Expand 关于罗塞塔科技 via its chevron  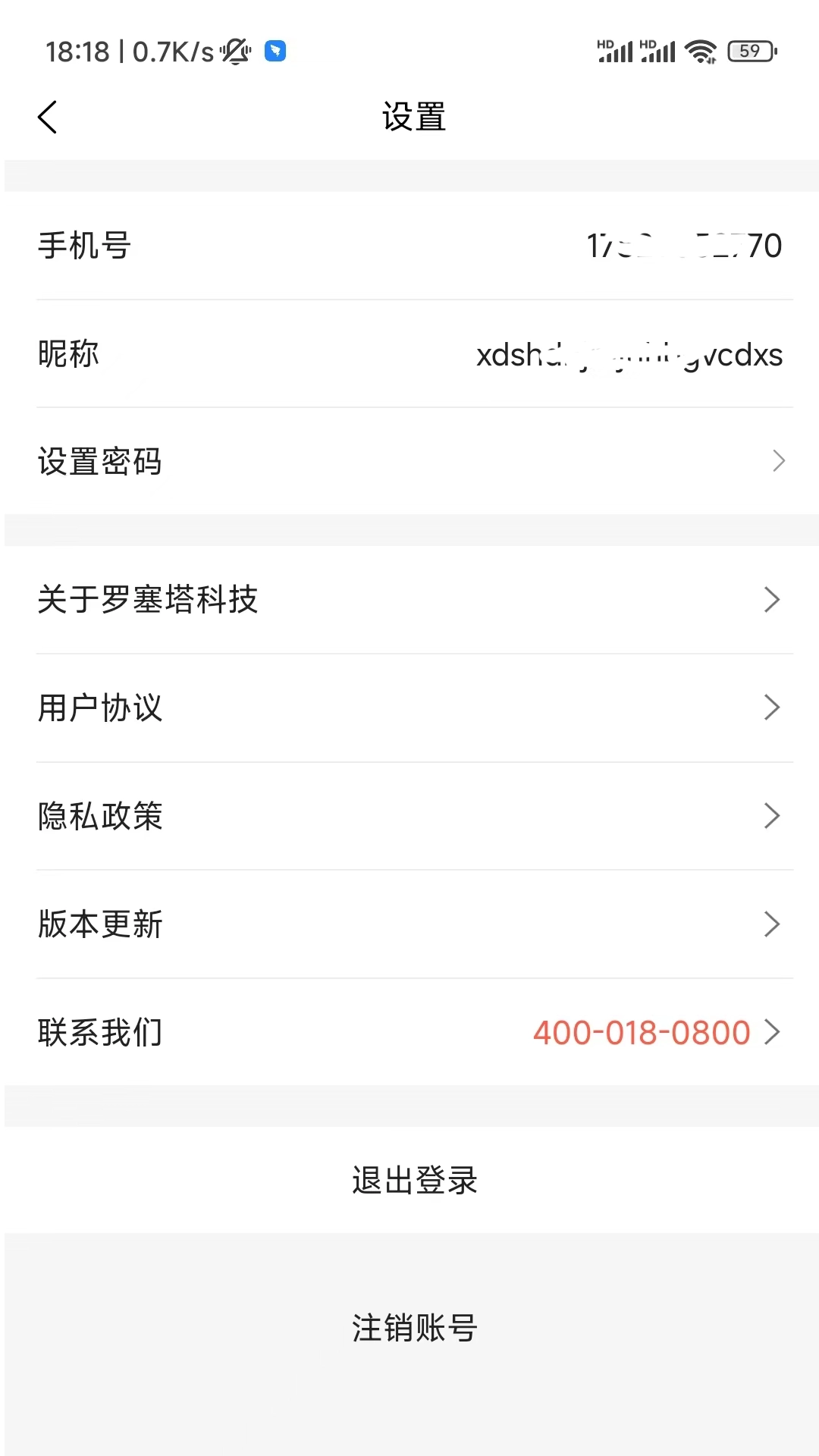coord(773,599)
